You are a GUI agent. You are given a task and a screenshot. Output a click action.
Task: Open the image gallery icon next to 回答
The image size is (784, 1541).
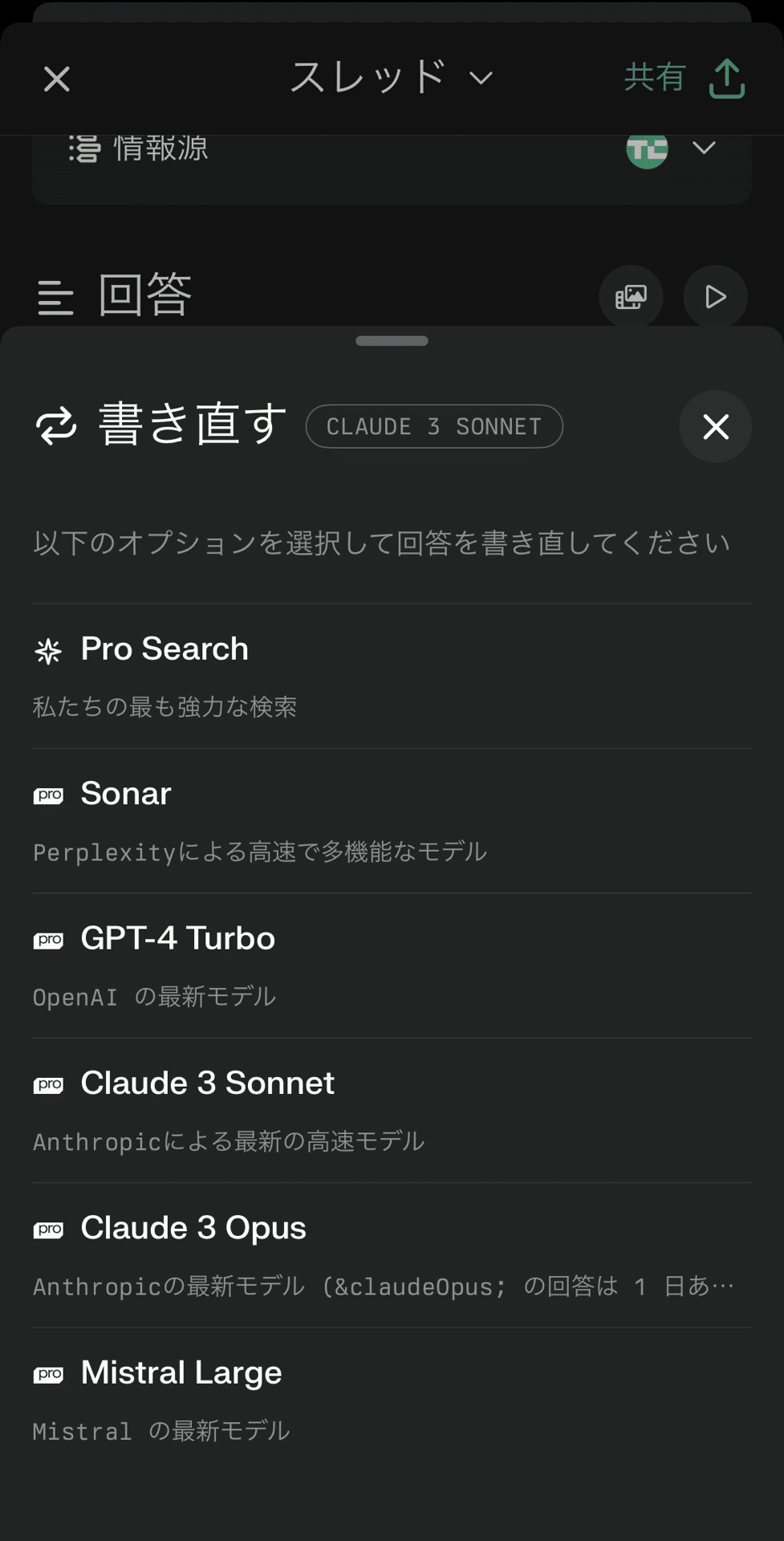point(631,297)
